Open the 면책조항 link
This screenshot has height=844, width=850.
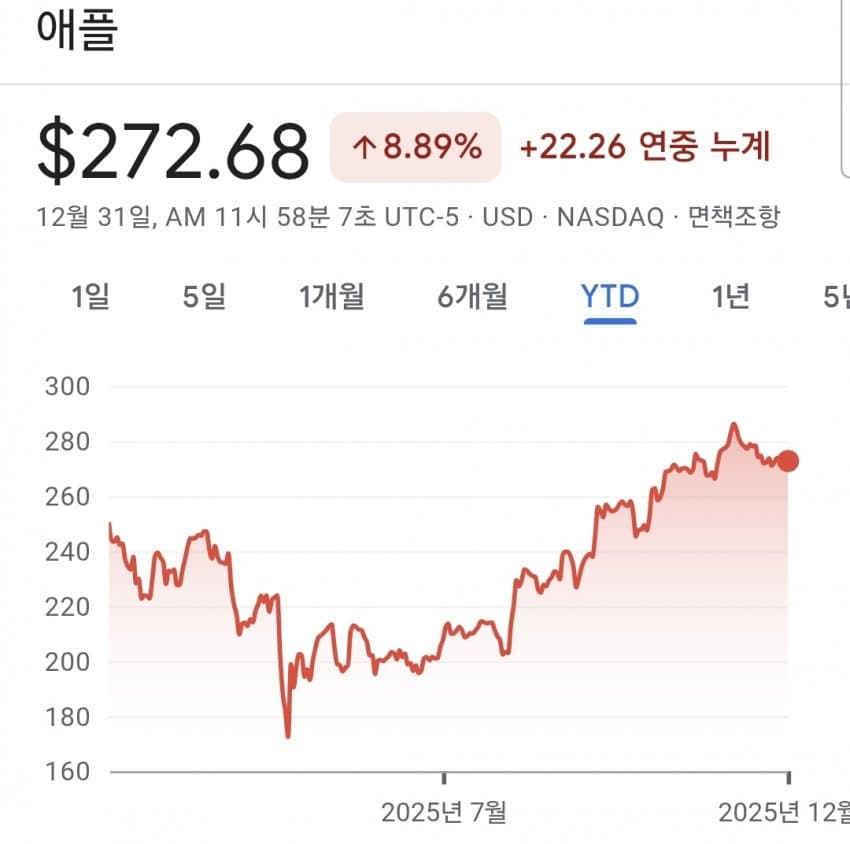click(x=733, y=216)
